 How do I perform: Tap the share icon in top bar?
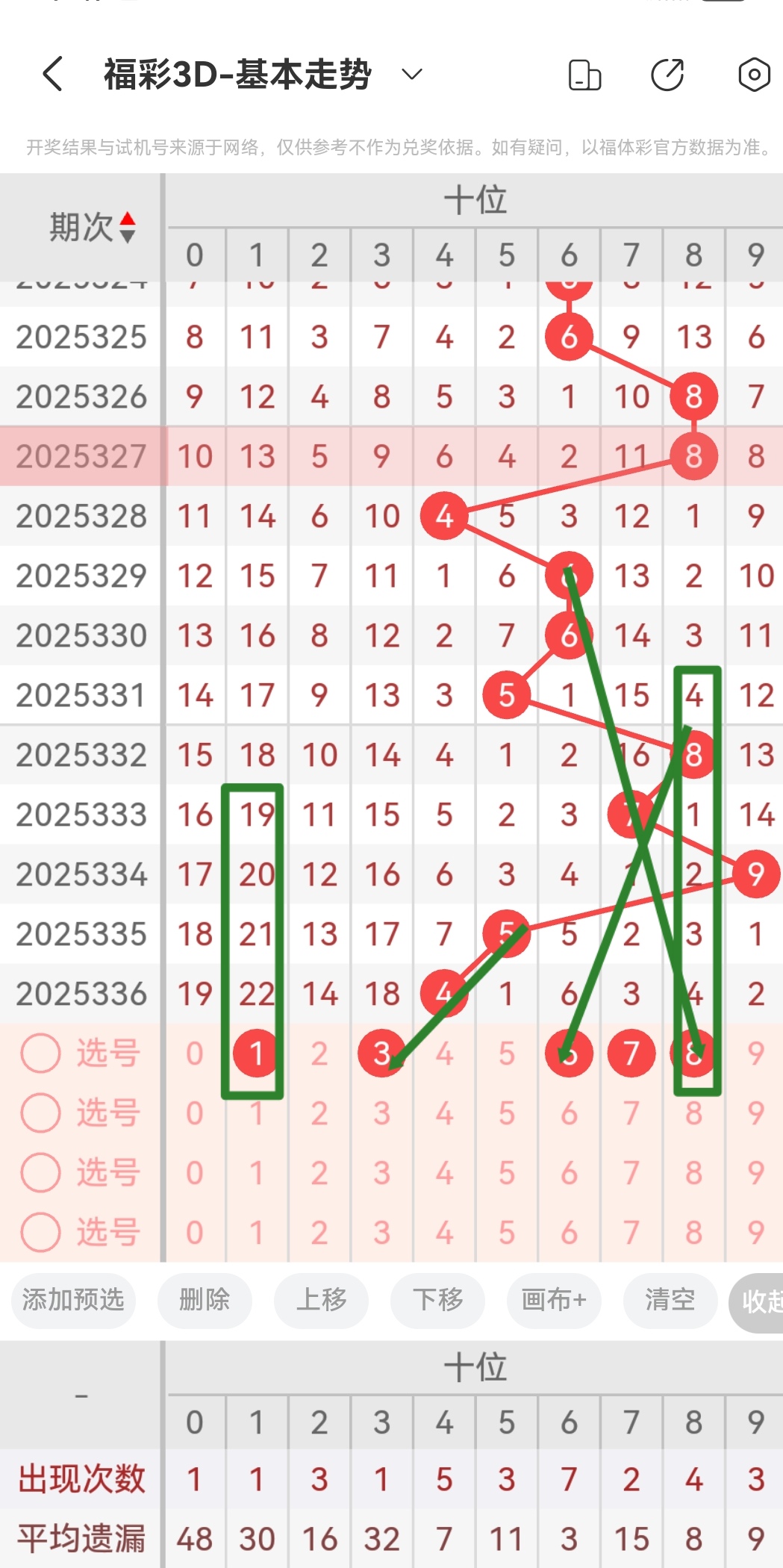669,75
